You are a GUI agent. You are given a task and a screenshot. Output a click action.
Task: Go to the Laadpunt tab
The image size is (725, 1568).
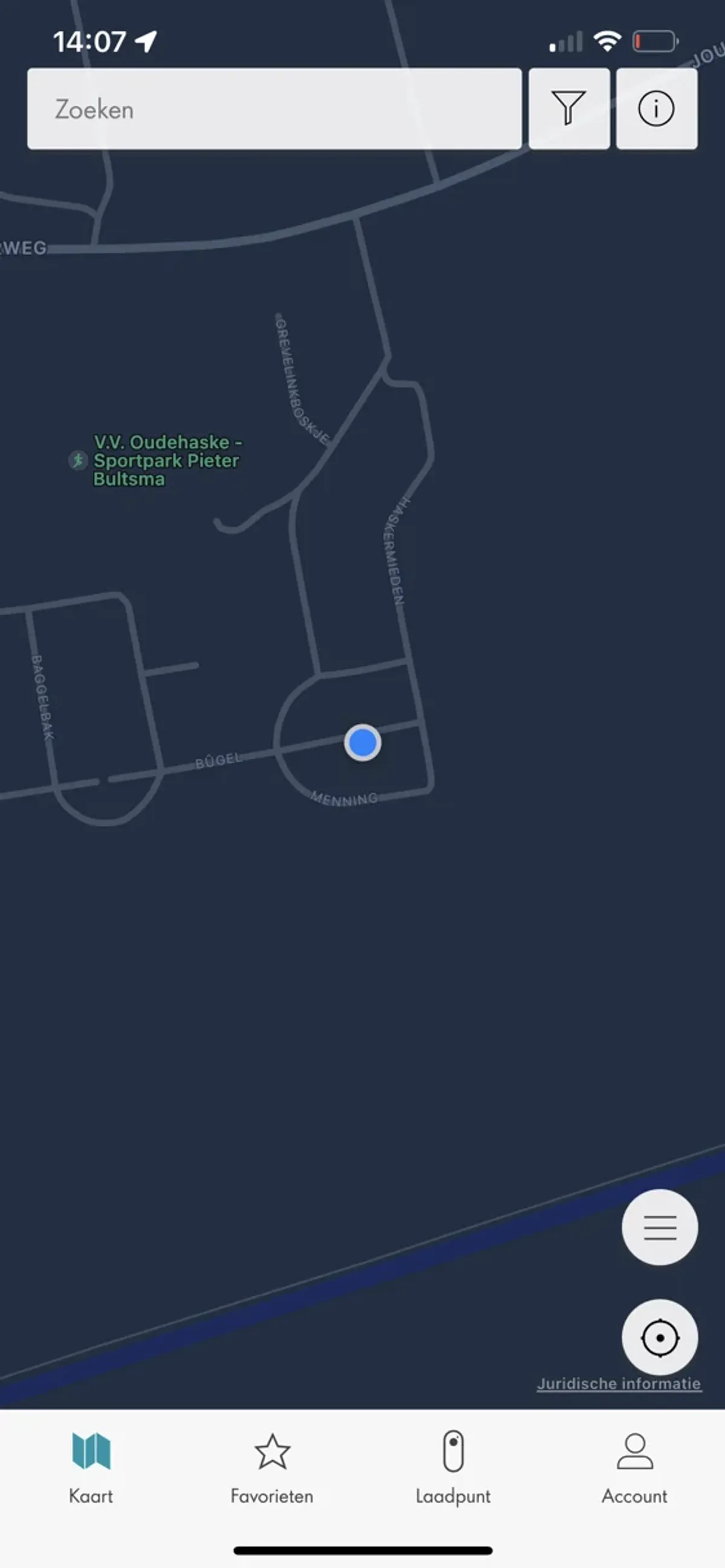(453, 1468)
